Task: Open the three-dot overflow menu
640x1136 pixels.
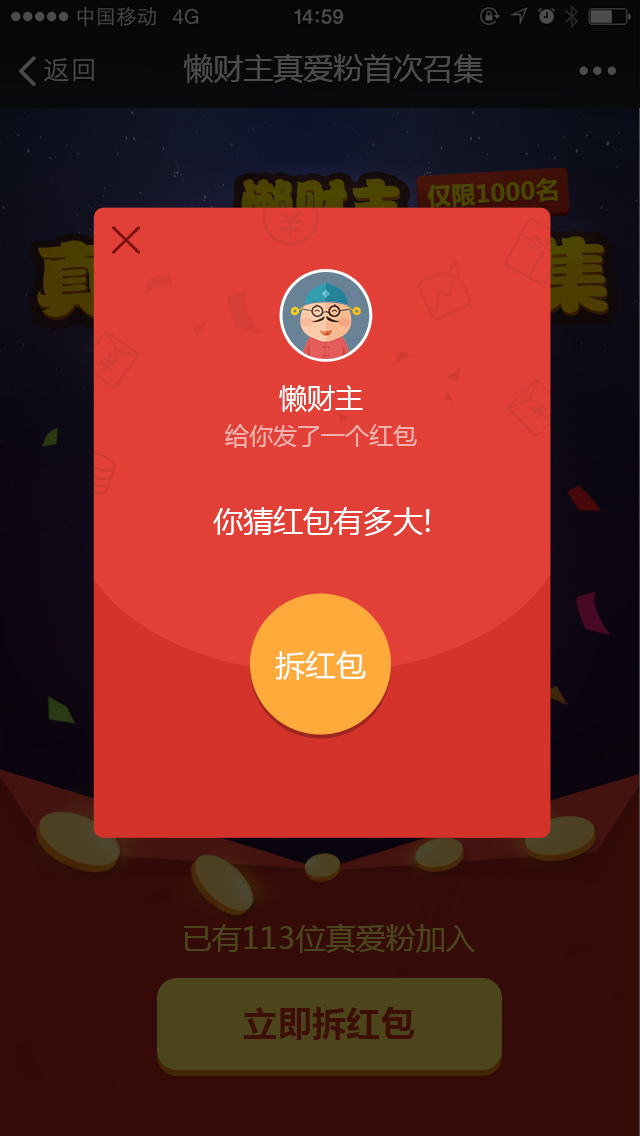Action: pos(597,70)
